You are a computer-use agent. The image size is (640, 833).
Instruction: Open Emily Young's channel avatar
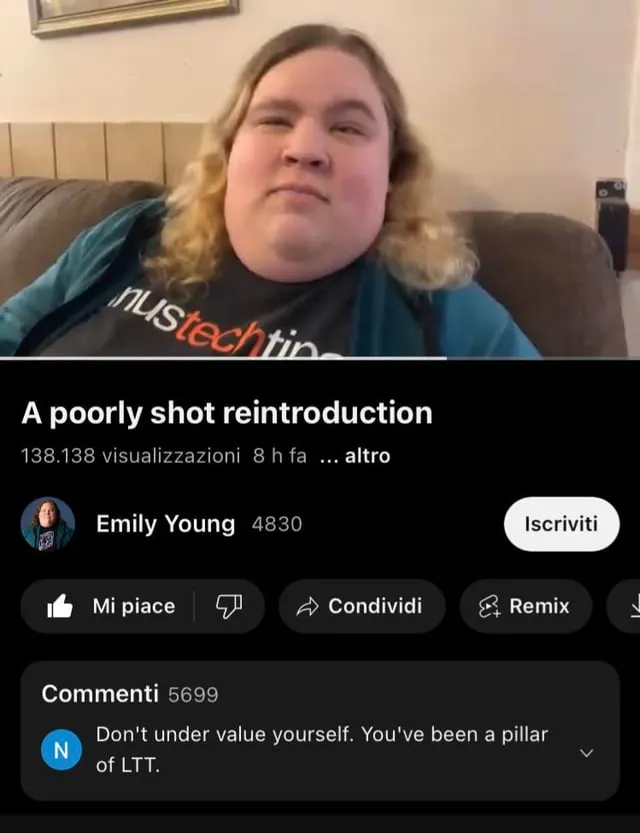click(x=48, y=524)
